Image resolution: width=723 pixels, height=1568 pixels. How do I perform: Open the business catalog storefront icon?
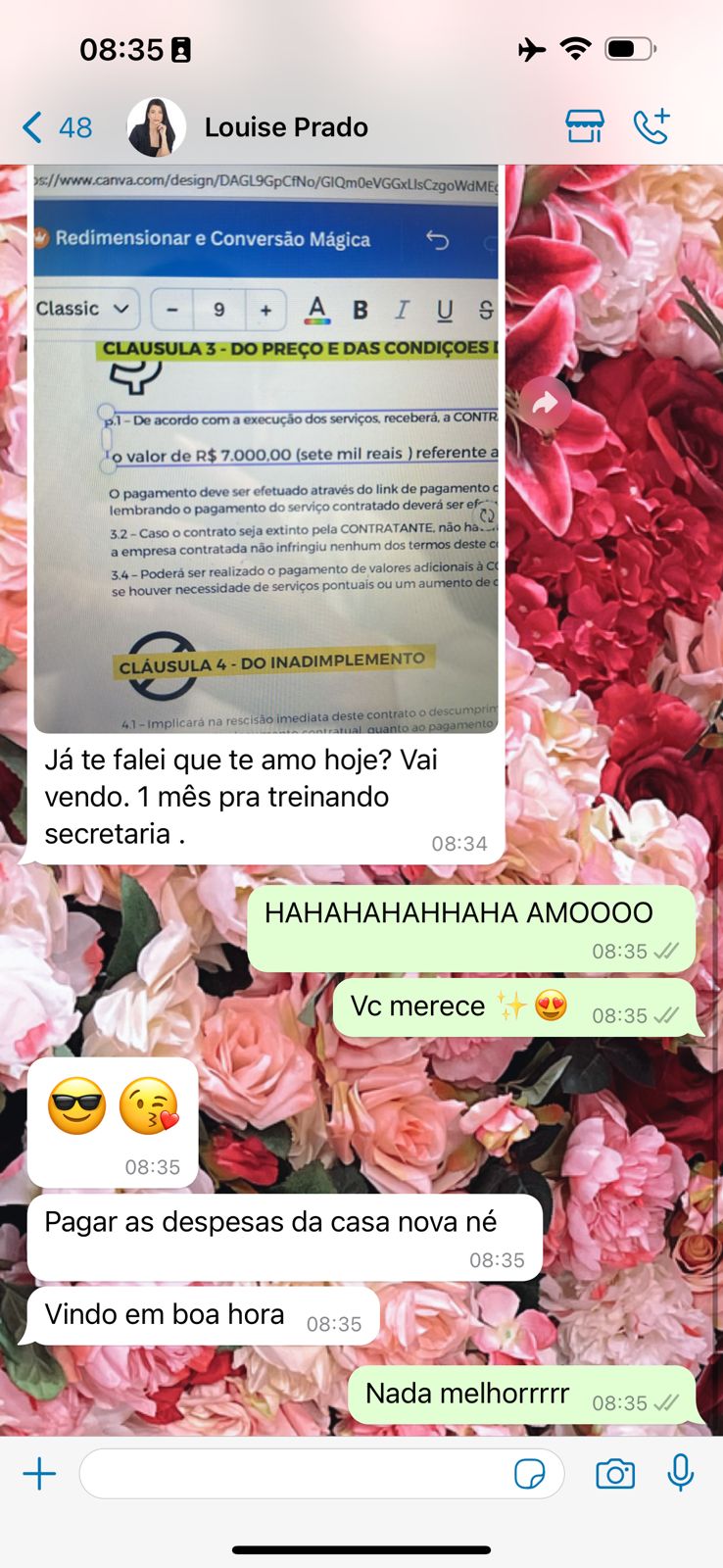pyautogui.click(x=584, y=126)
